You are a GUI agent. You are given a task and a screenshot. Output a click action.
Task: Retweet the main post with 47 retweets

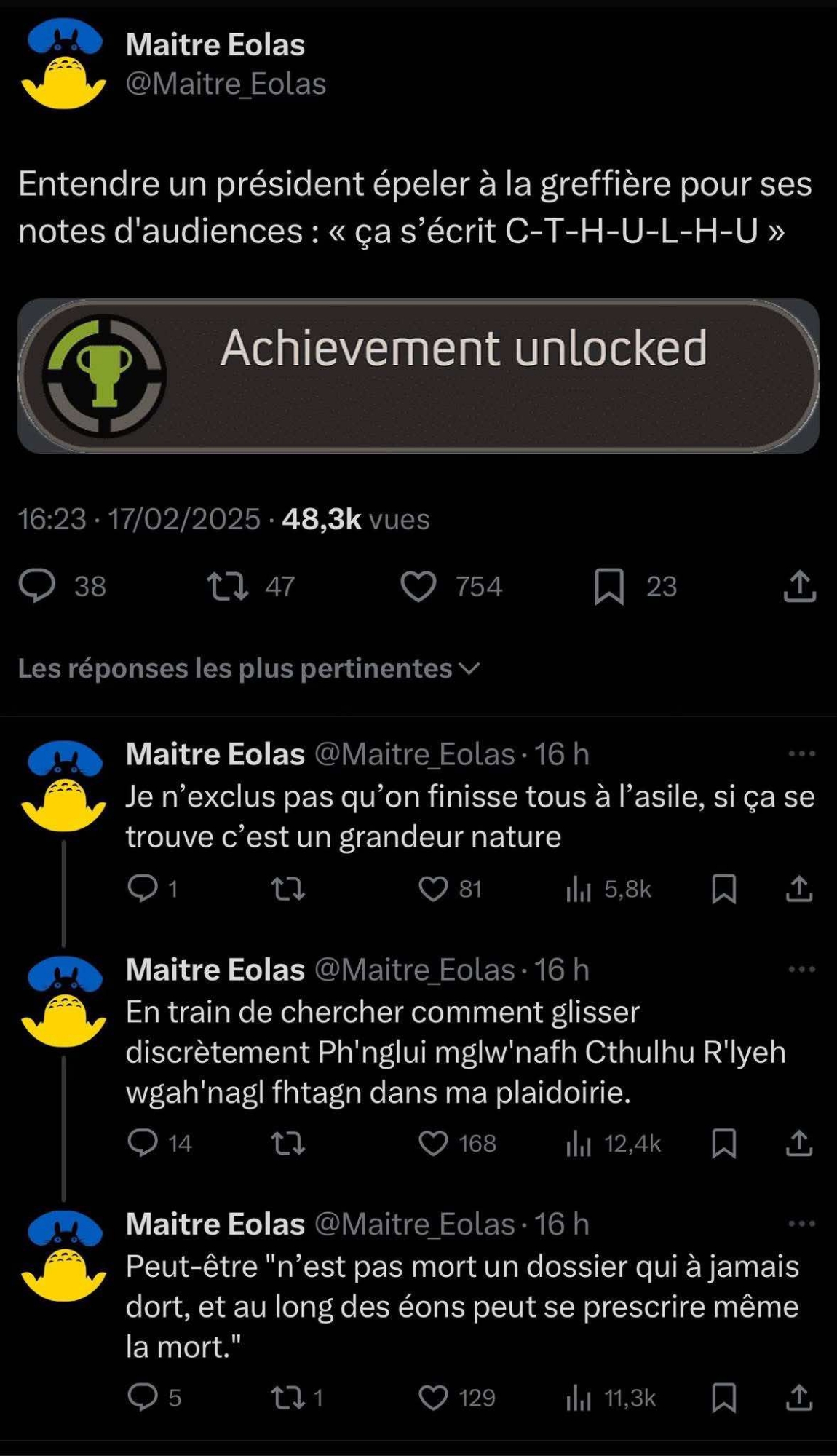tap(228, 586)
